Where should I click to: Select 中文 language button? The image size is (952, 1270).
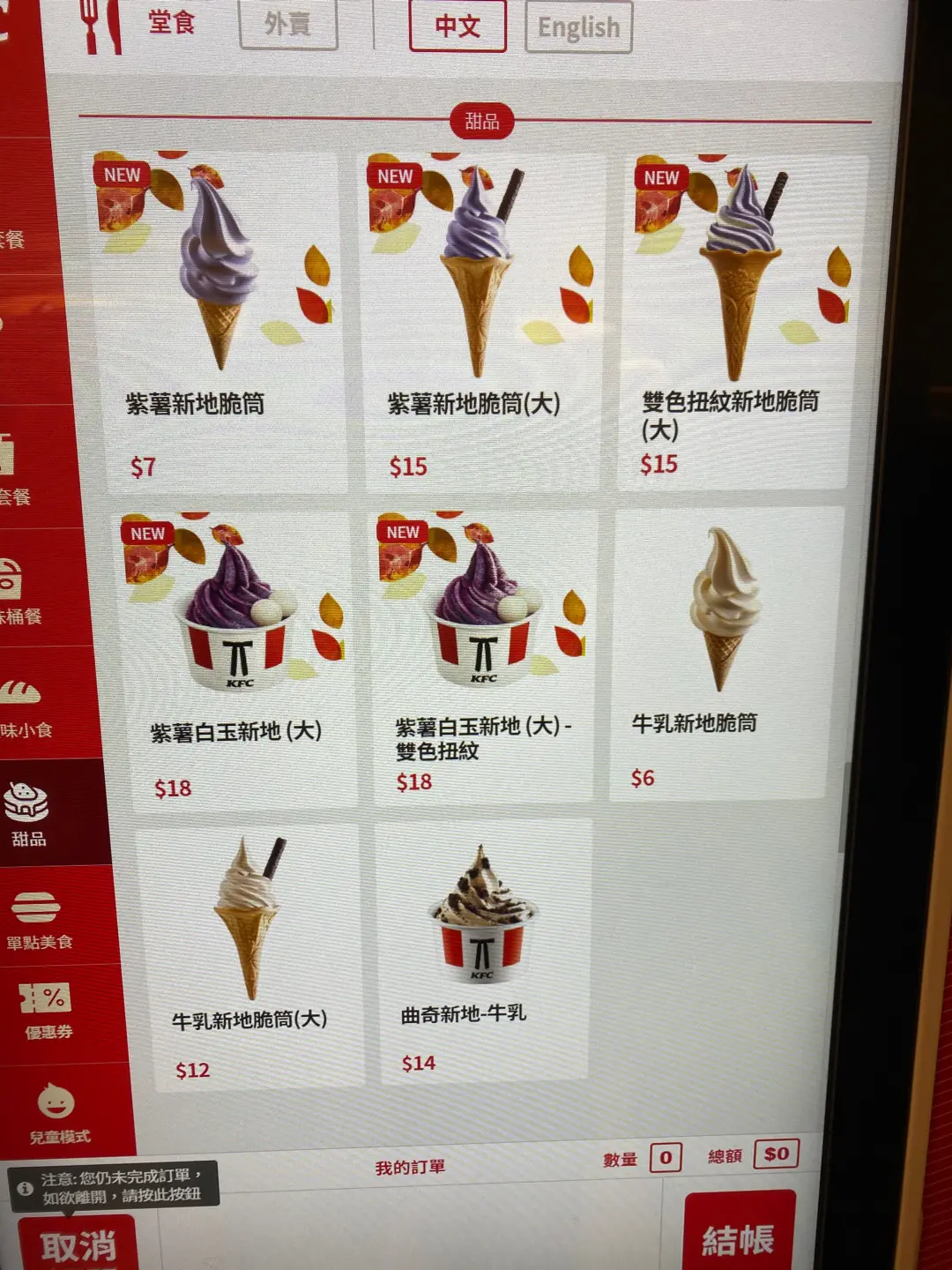tap(457, 26)
